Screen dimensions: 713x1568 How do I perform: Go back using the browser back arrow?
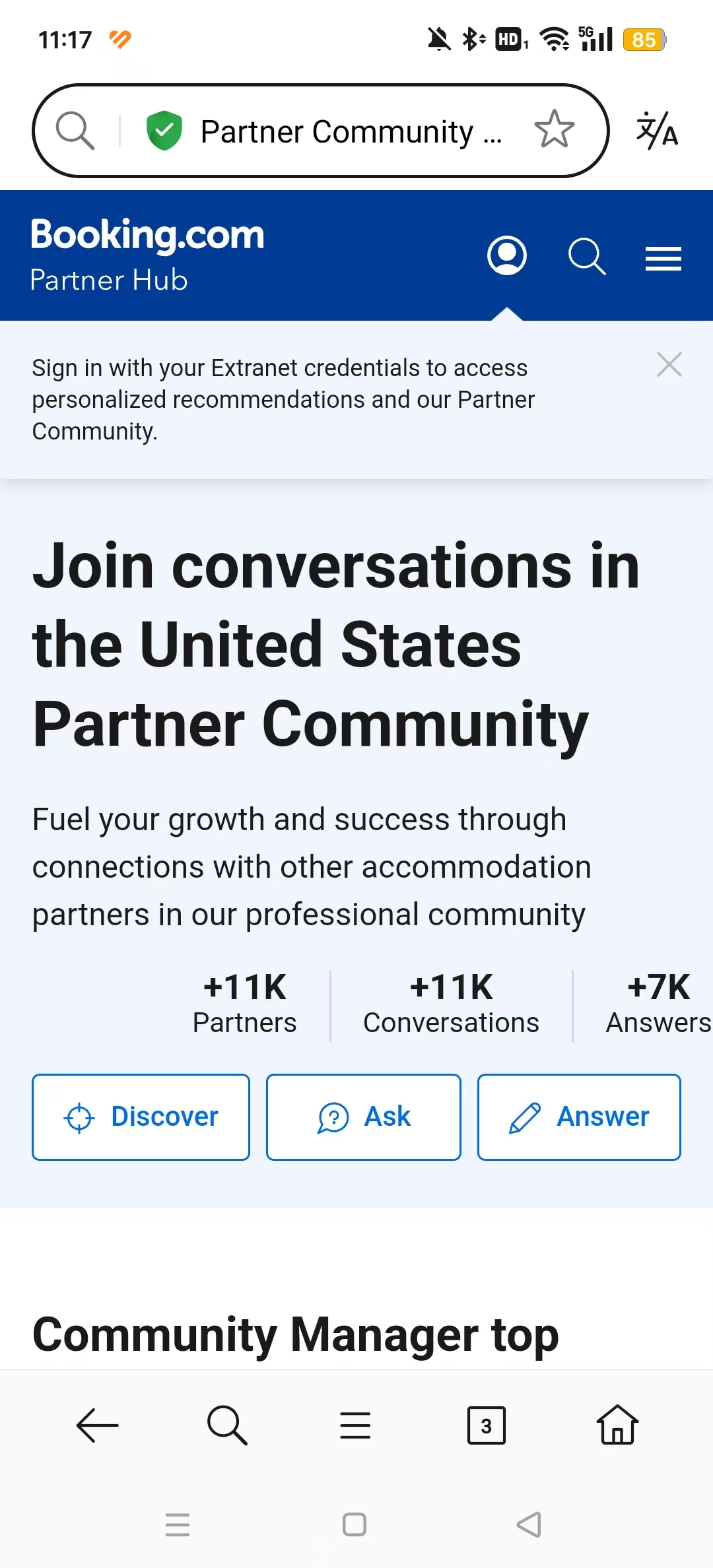tap(97, 1425)
